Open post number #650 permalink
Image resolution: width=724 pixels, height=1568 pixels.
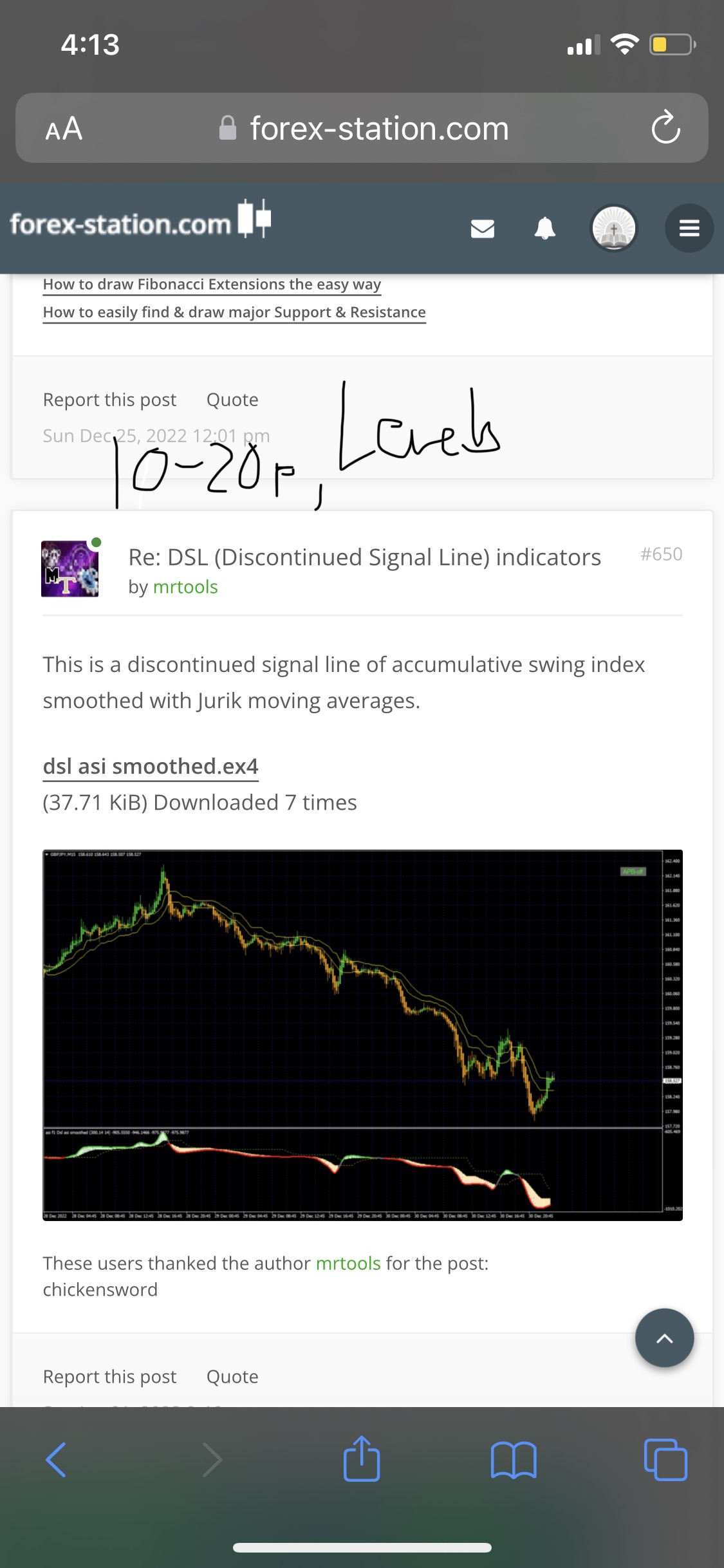pos(661,554)
